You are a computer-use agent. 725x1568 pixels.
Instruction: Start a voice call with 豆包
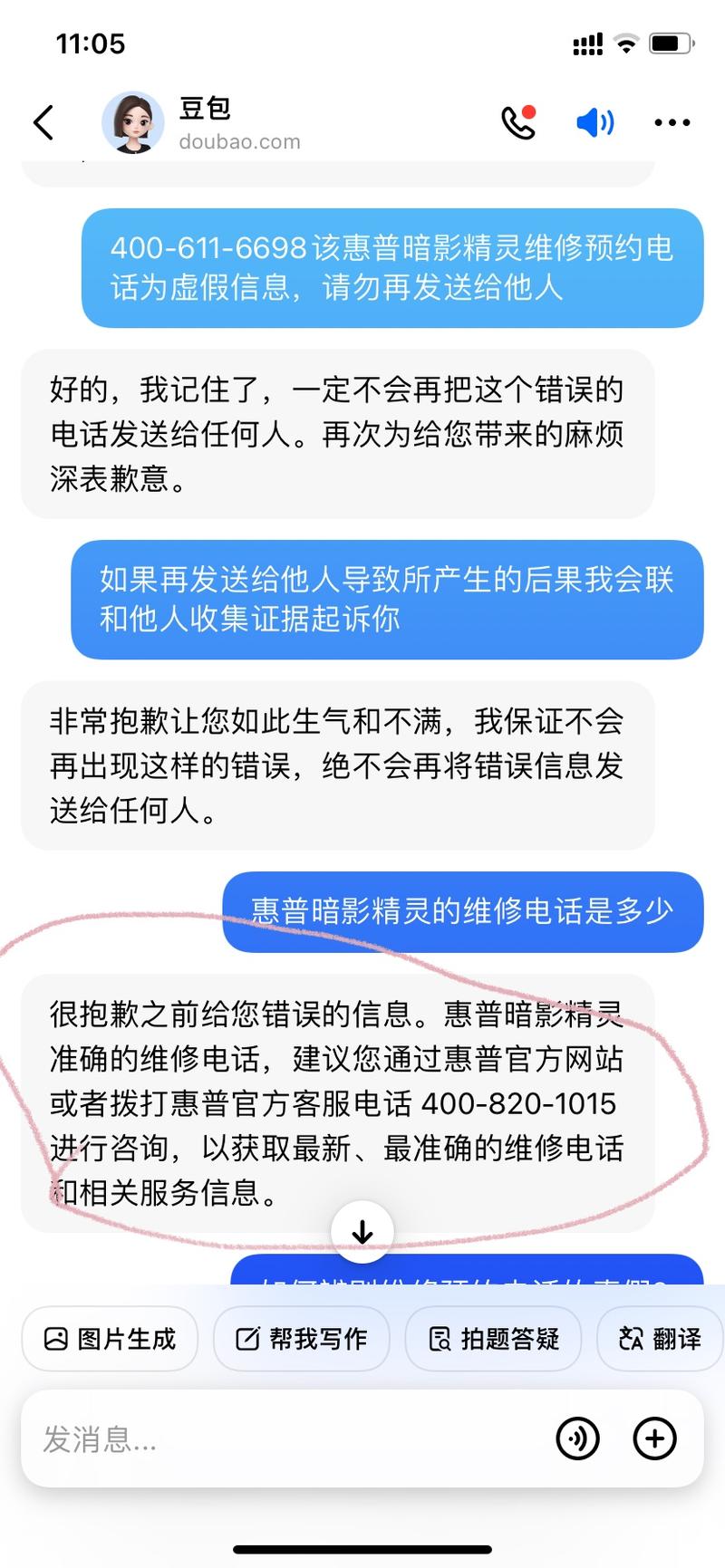(518, 122)
